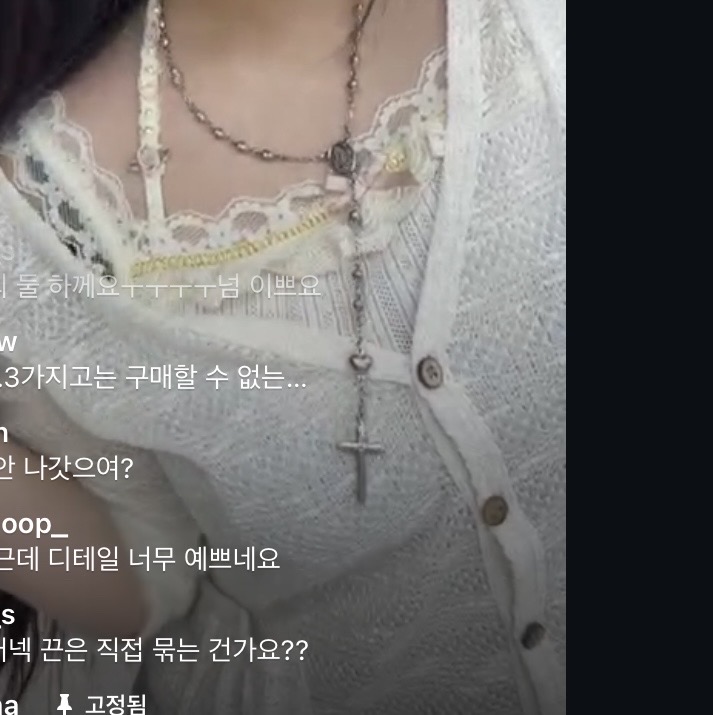Open the pinned comment marked 고정됨
This screenshot has width=713, height=715.
[101, 705]
